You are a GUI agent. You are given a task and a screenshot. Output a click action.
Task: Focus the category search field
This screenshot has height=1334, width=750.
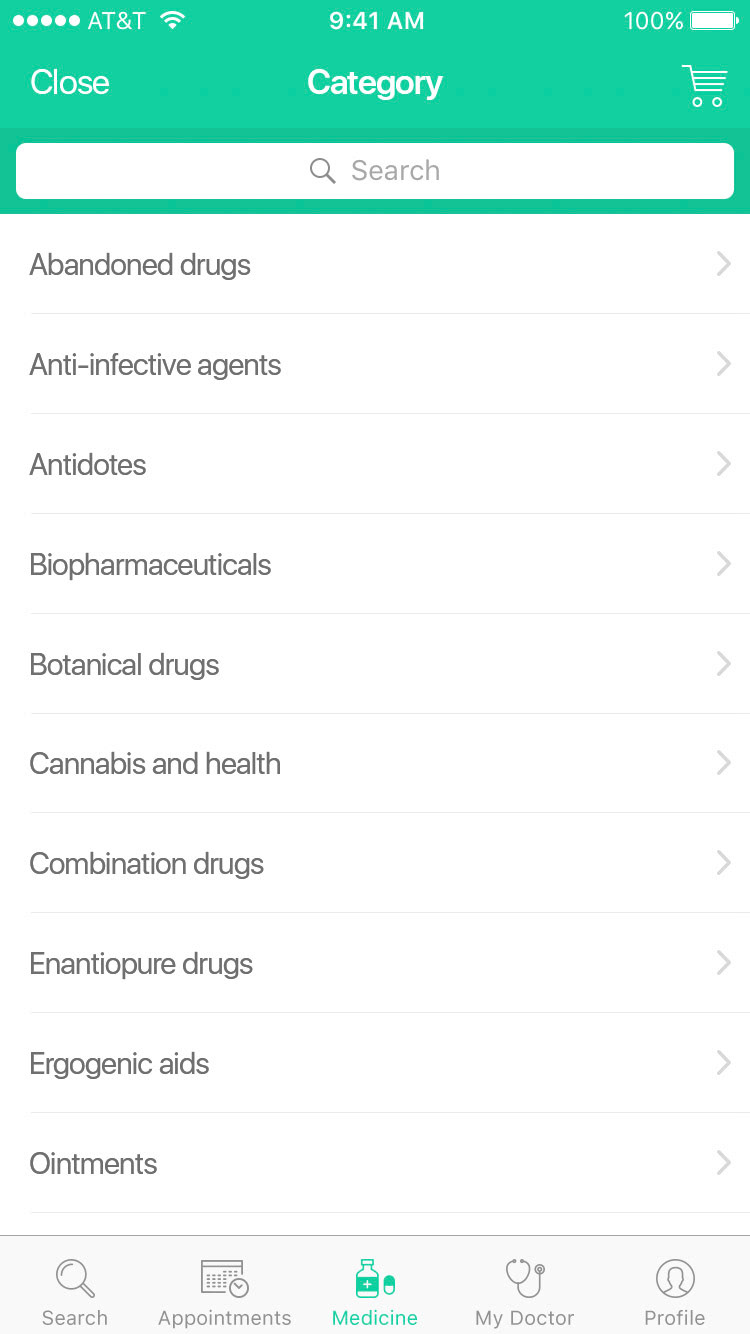click(x=375, y=171)
